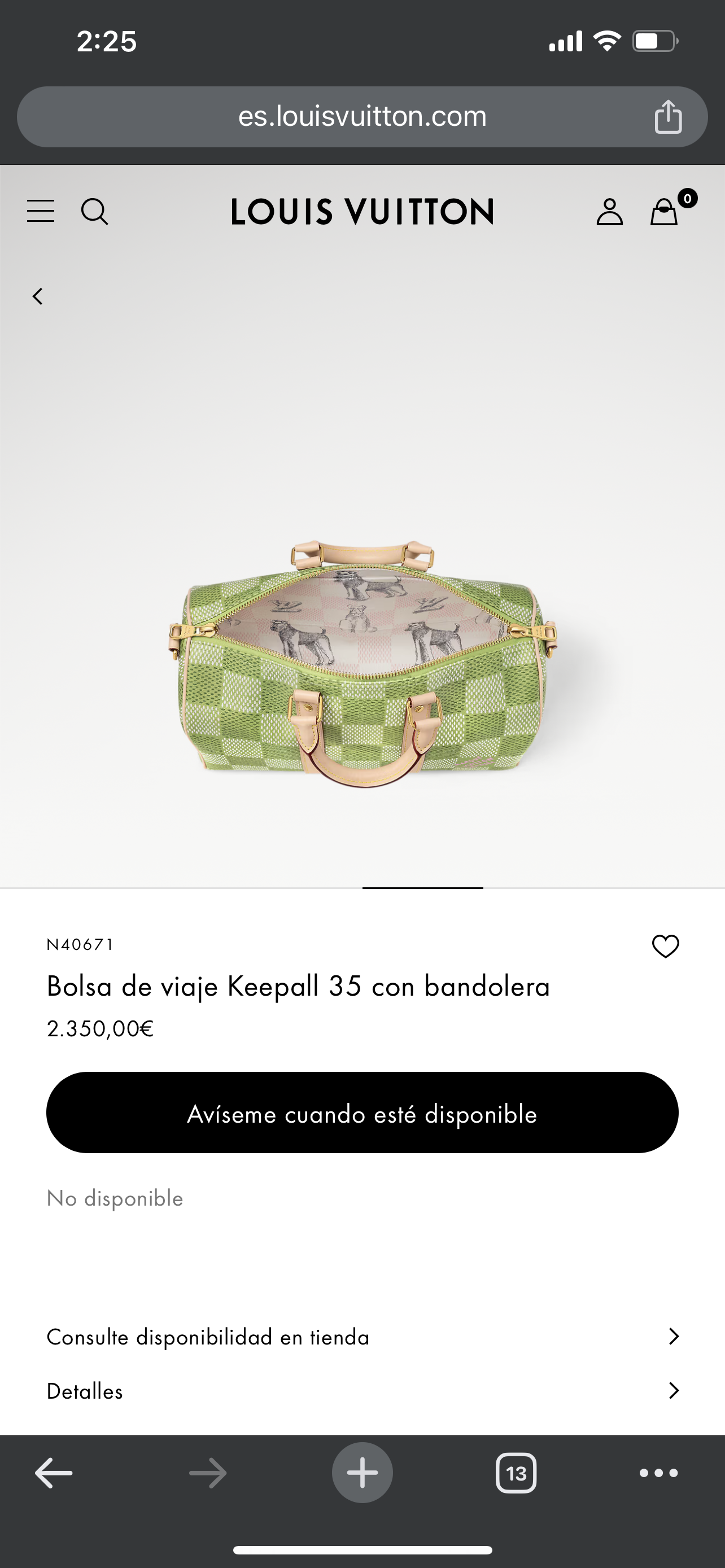Tap the share icon in the address bar
Screen dimensions: 725x1568
click(670, 116)
